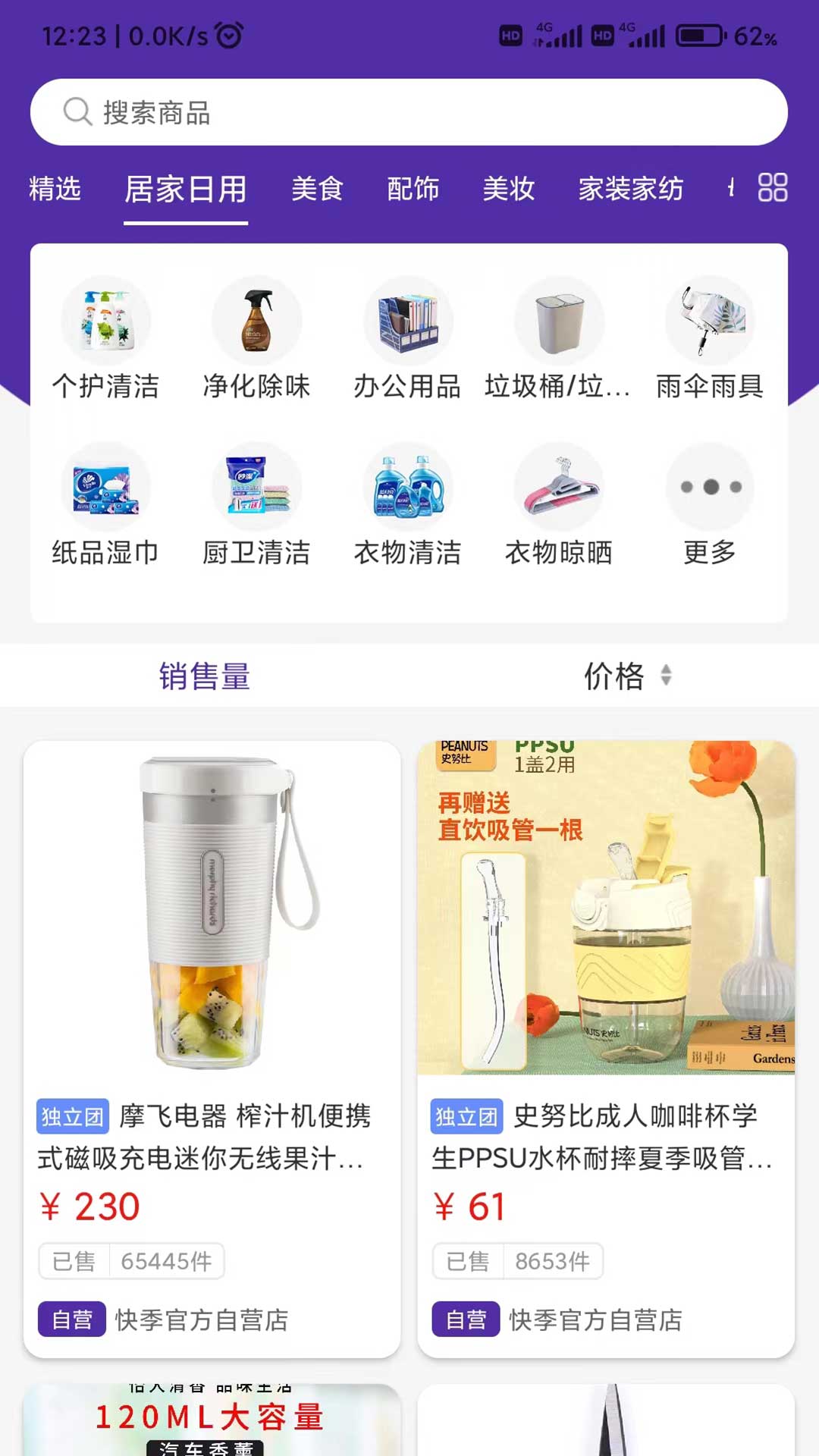This screenshot has width=819, height=1456.
Task: Open the 家装家纺 tab
Action: [x=630, y=189]
